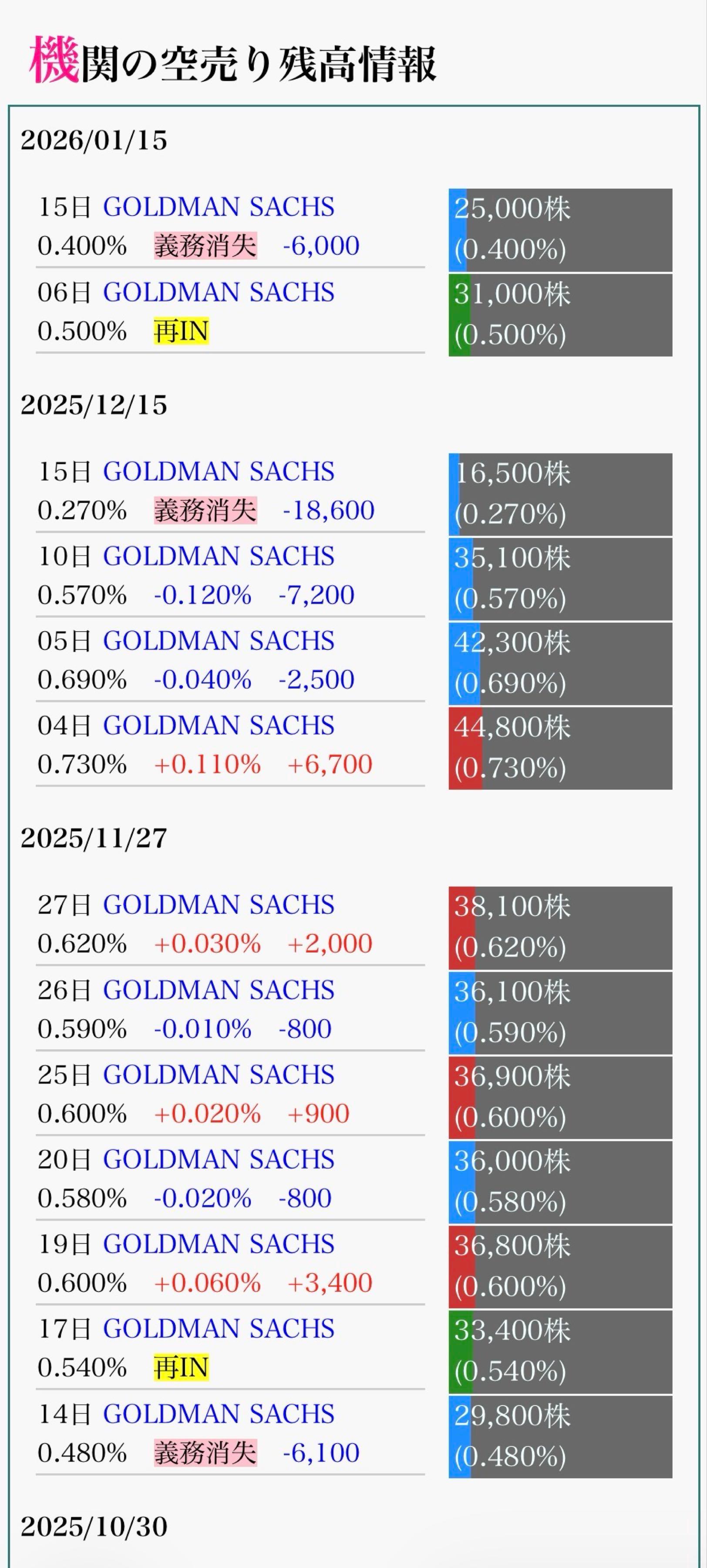Open GOLDMAN SACHS link on 04日 0.730% row

[x=219, y=726]
